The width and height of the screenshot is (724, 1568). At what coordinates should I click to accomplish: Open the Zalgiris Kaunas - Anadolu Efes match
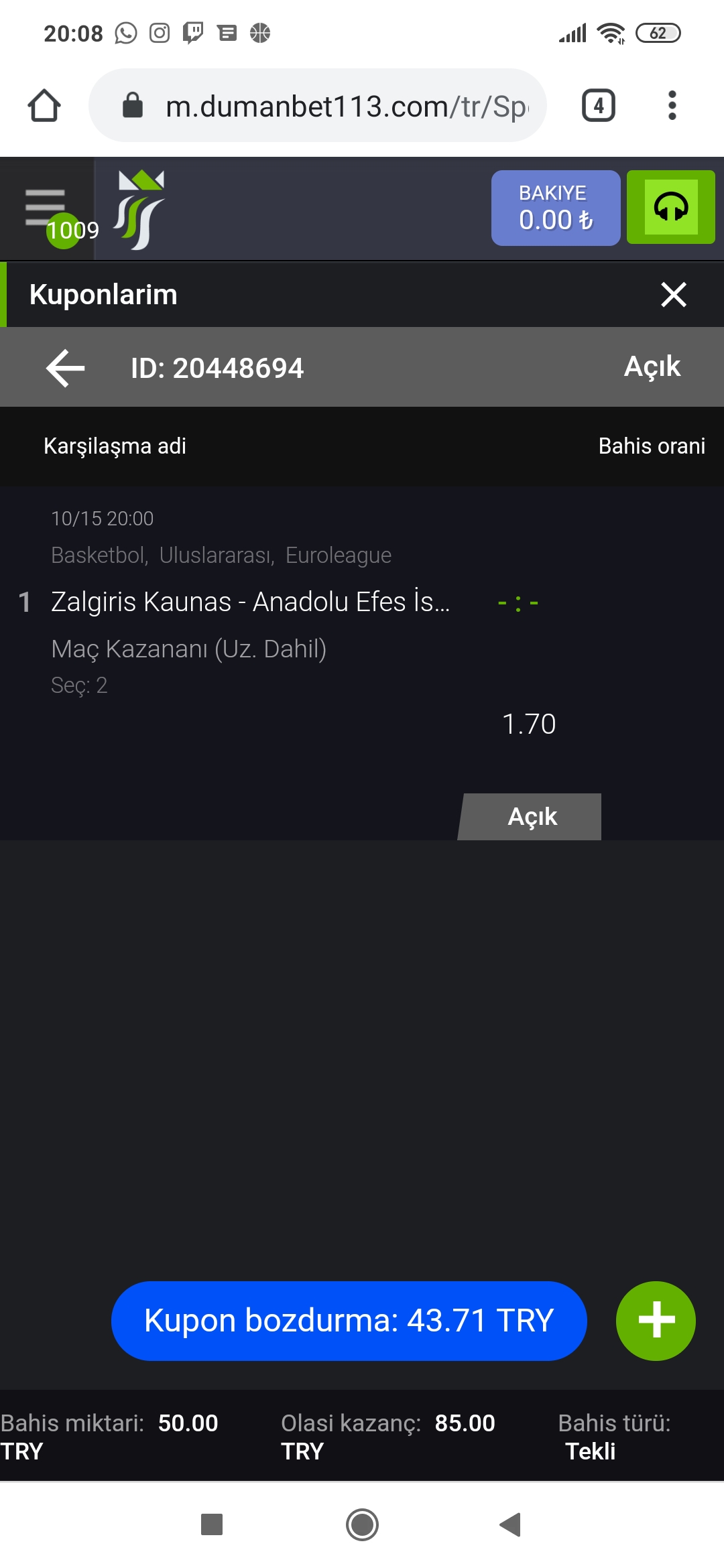click(251, 602)
